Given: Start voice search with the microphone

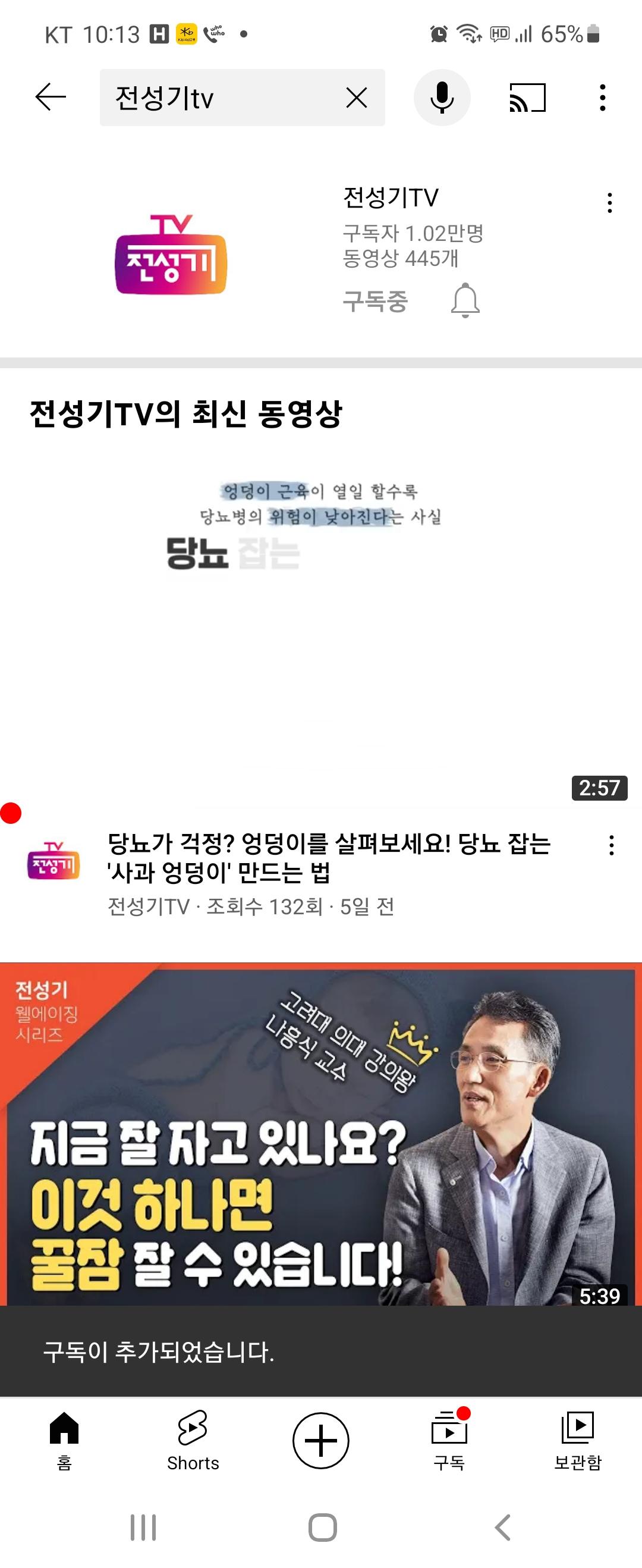Looking at the screenshot, I should coord(442,98).
